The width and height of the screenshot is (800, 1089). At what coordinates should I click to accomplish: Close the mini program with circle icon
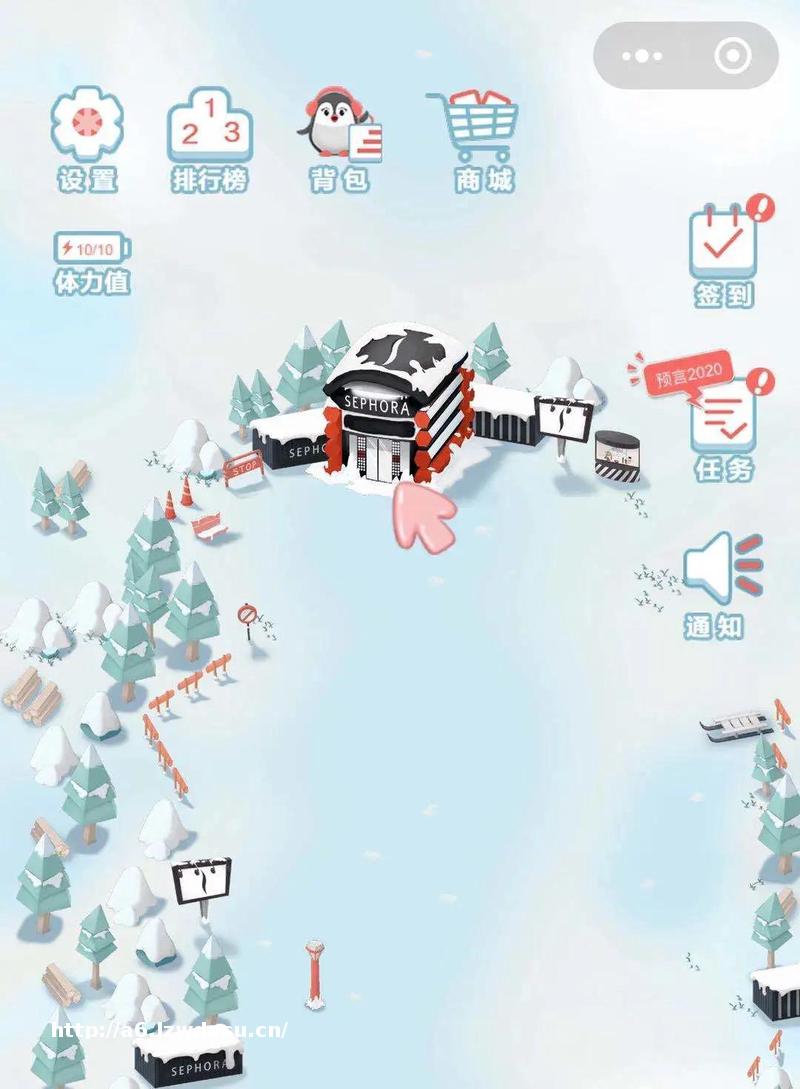point(735,56)
